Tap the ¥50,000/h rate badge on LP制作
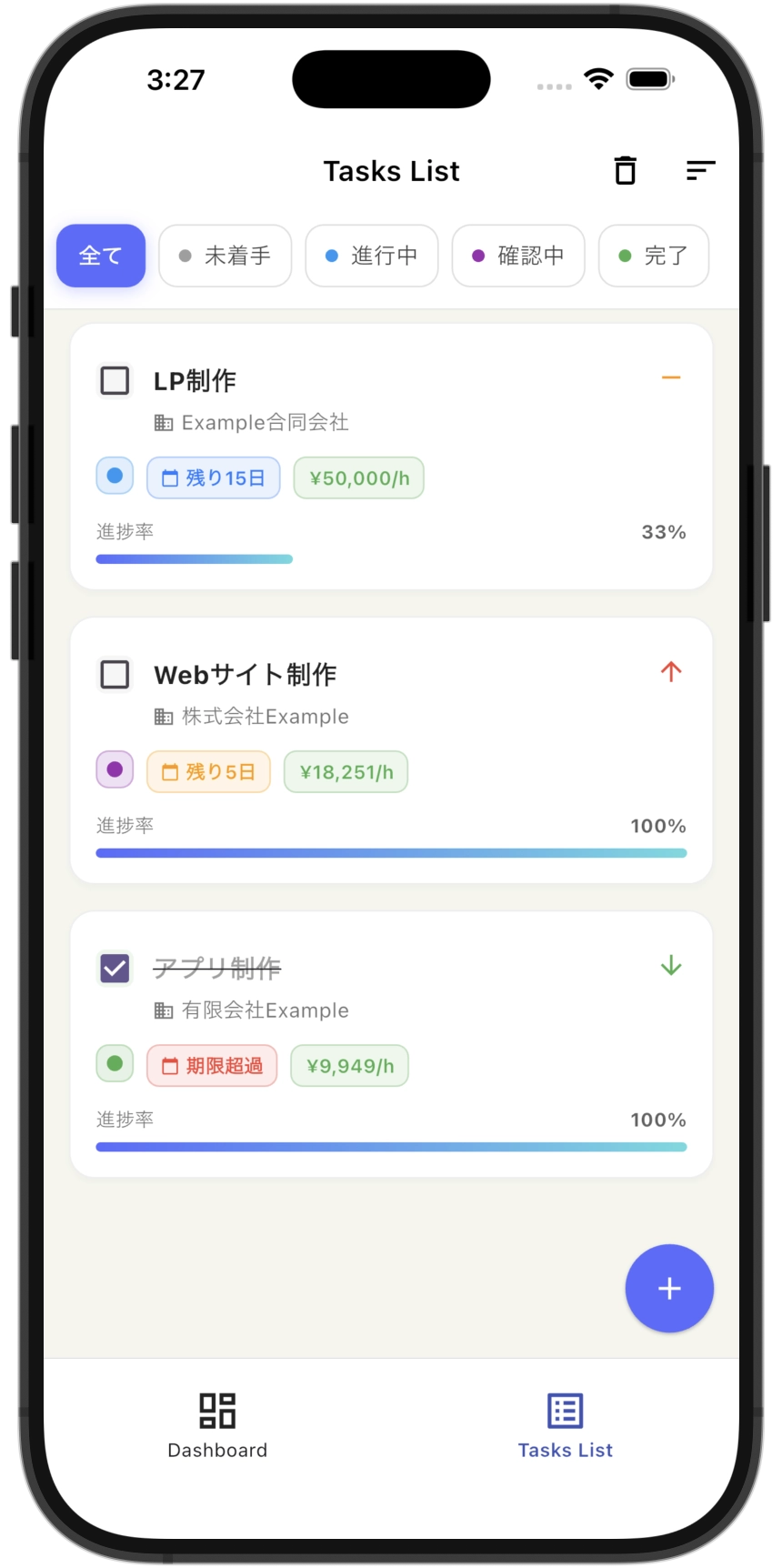 pos(358,477)
